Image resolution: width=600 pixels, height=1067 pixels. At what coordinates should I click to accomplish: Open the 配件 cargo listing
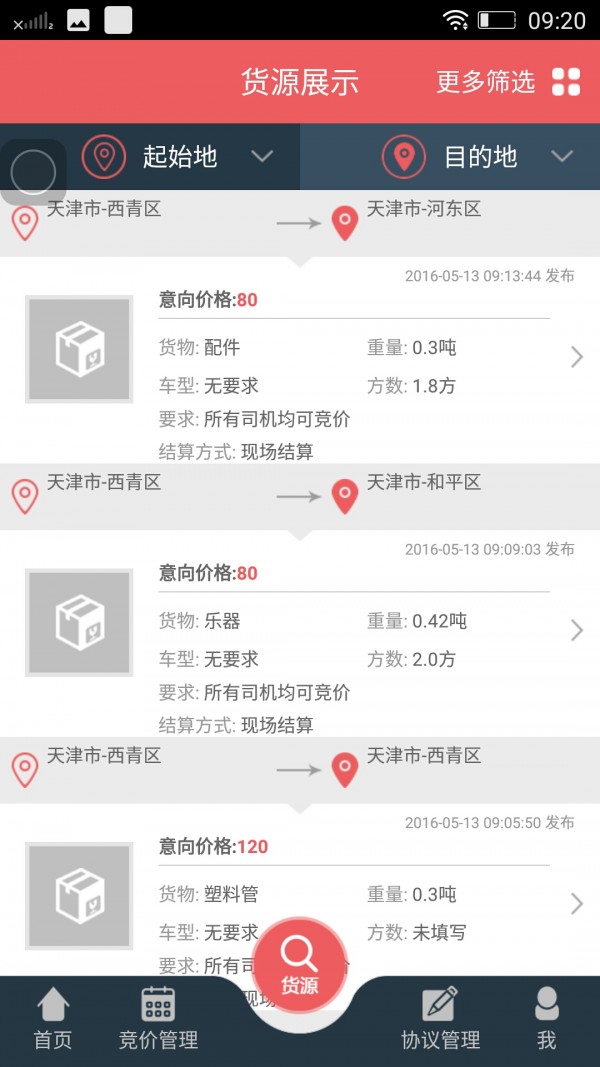pyautogui.click(x=300, y=361)
